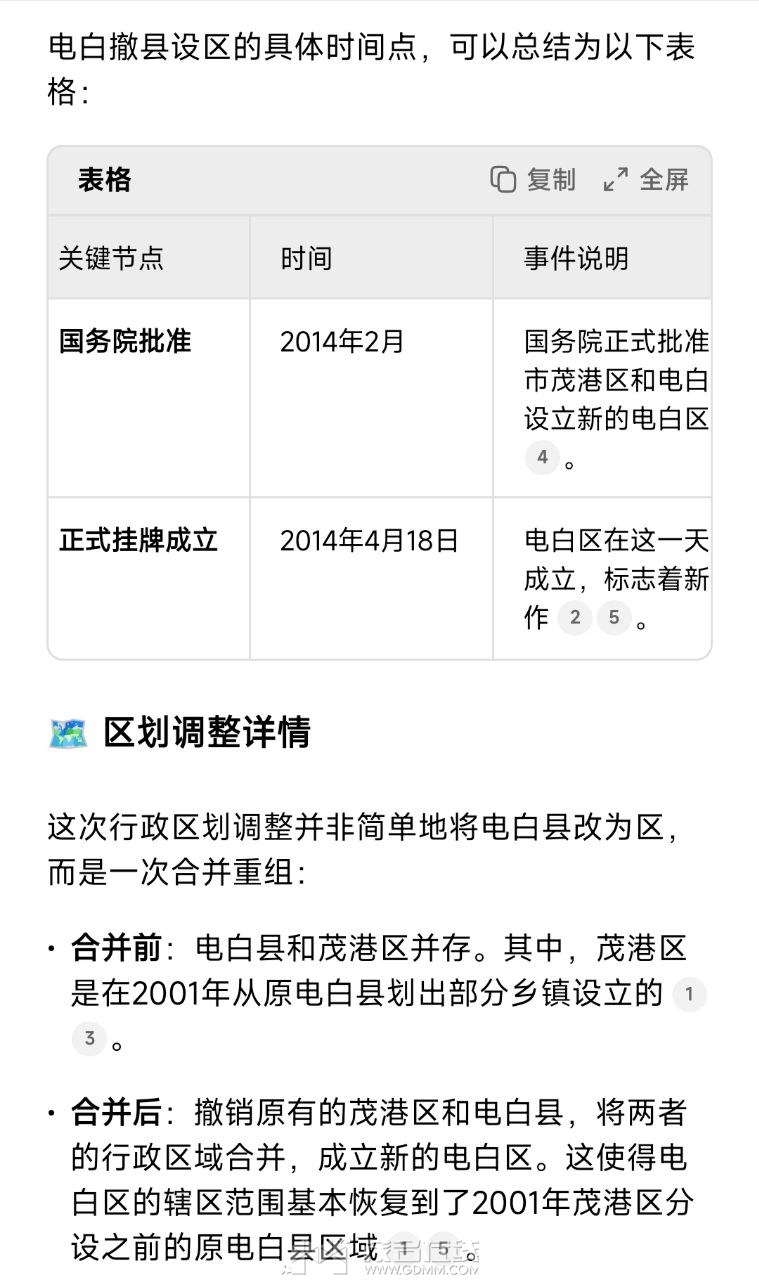Tap the 复制 button to copy the table

[x=533, y=180]
